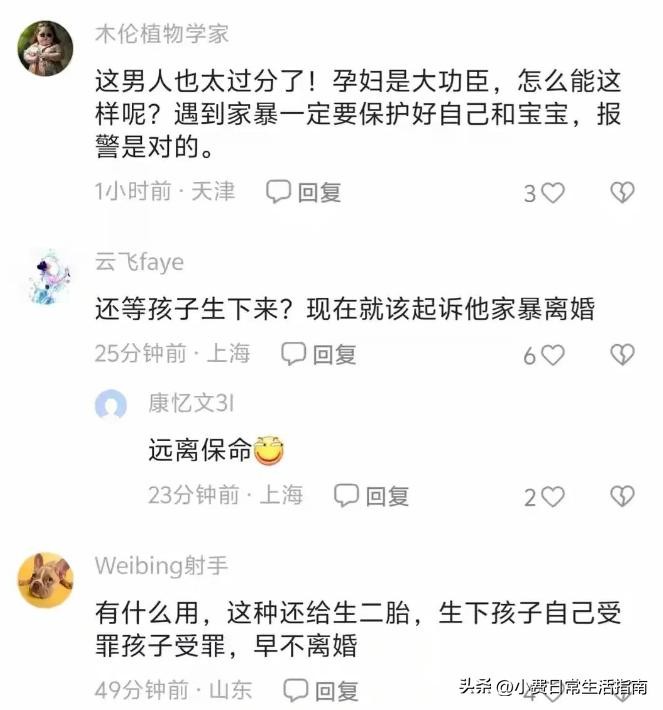This screenshot has width=663, height=710.
Task: Dislike 康忆文3l's reply
Action: click(x=622, y=496)
